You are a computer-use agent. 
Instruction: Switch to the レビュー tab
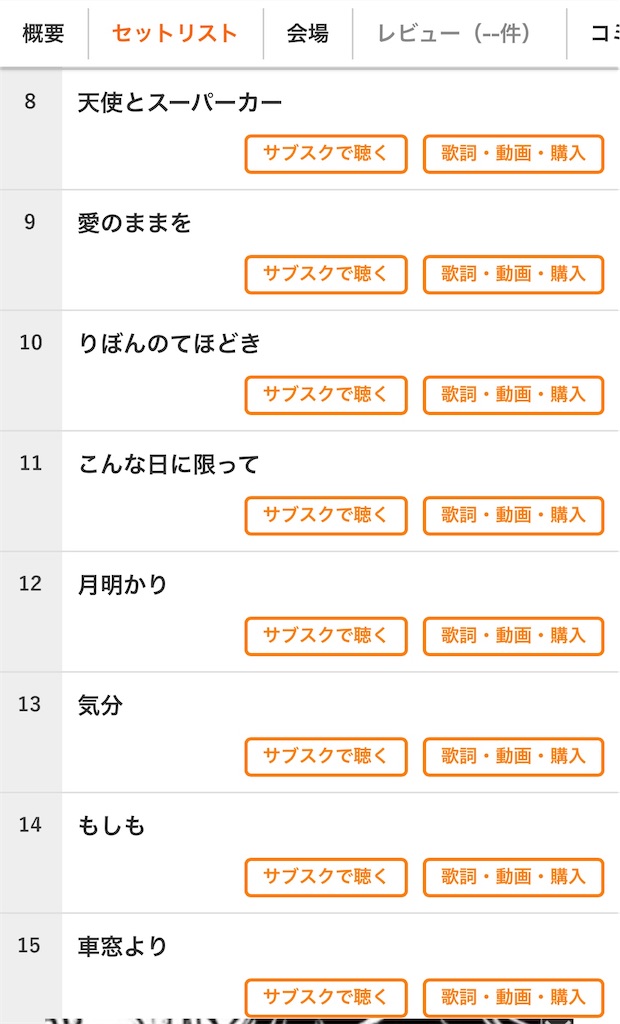(459, 33)
